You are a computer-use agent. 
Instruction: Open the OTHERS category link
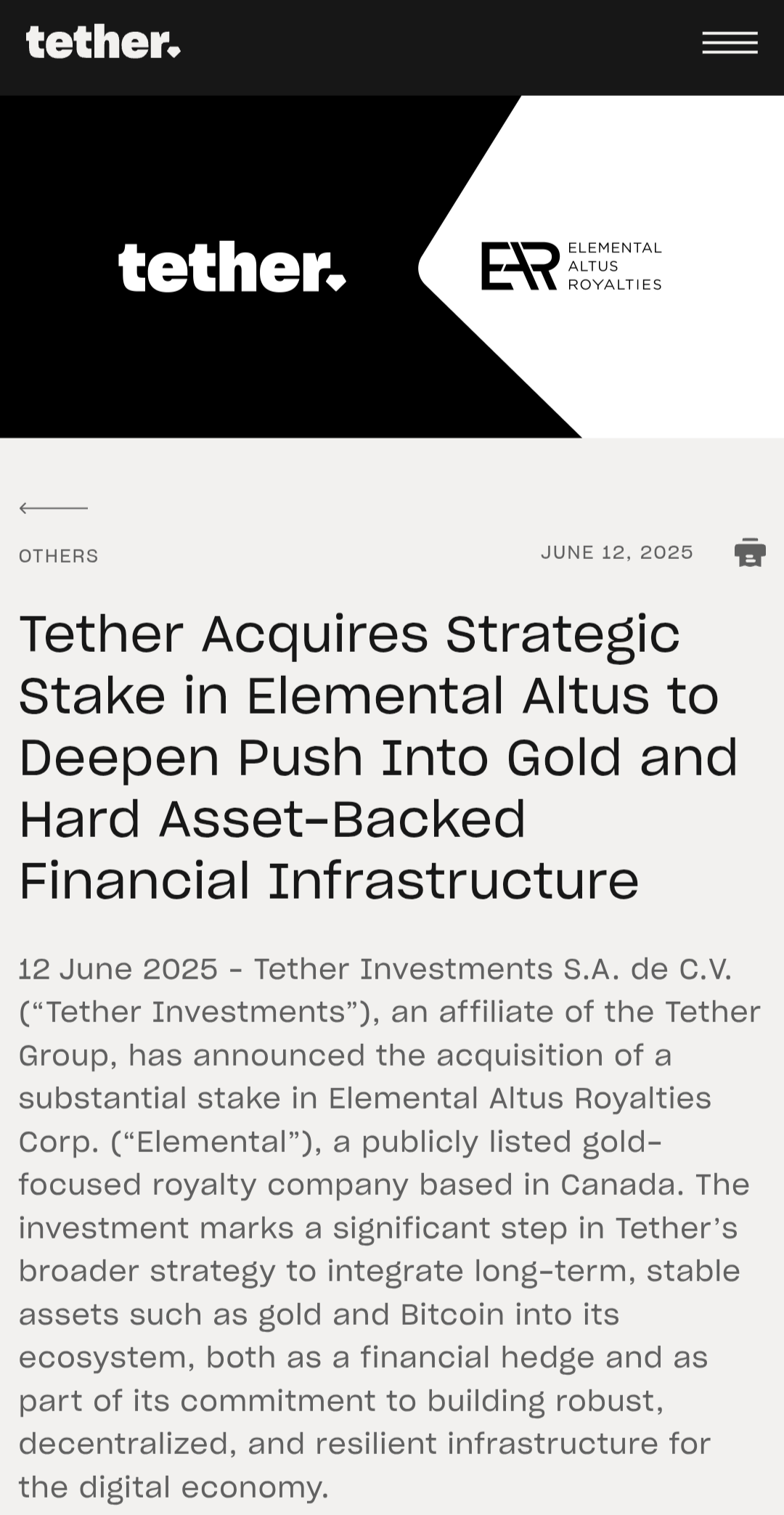point(59,556)
